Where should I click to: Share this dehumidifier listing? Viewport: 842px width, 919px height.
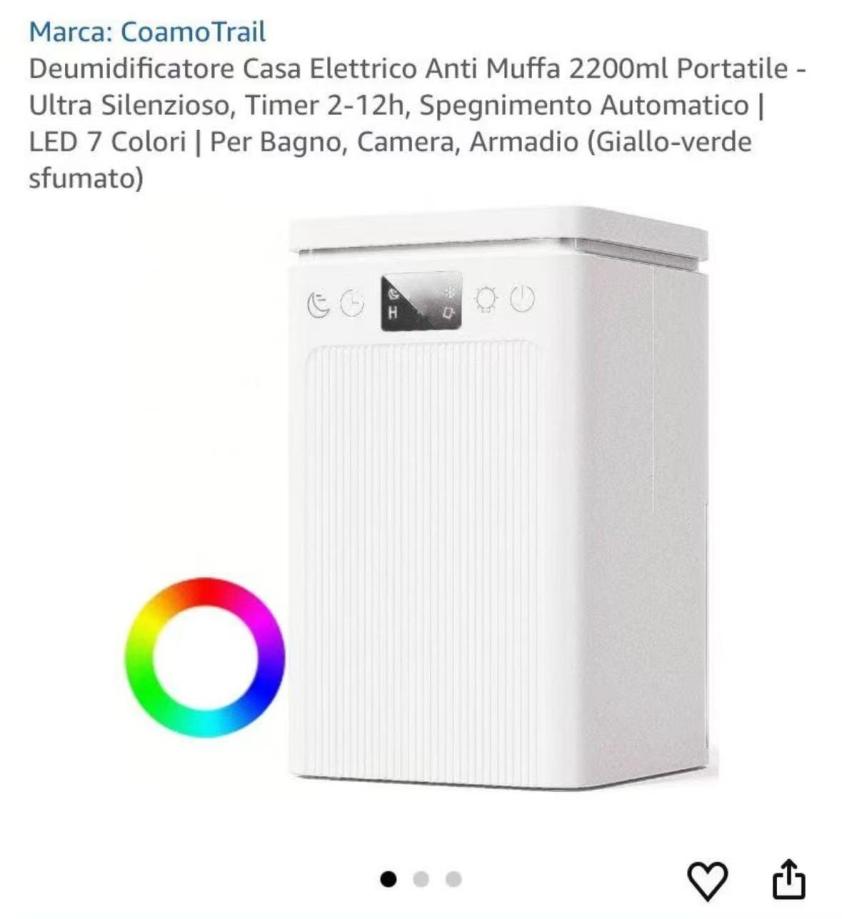click(788, 880)
